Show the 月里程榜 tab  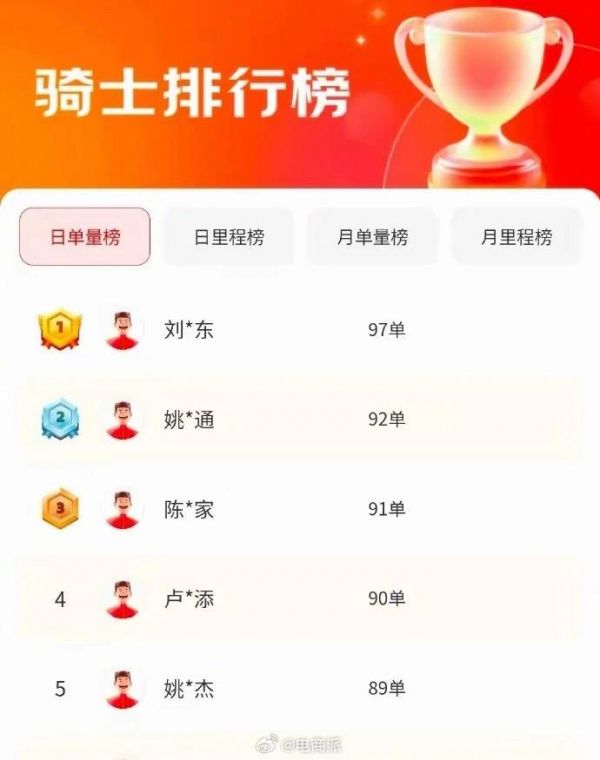click(516, 237)
